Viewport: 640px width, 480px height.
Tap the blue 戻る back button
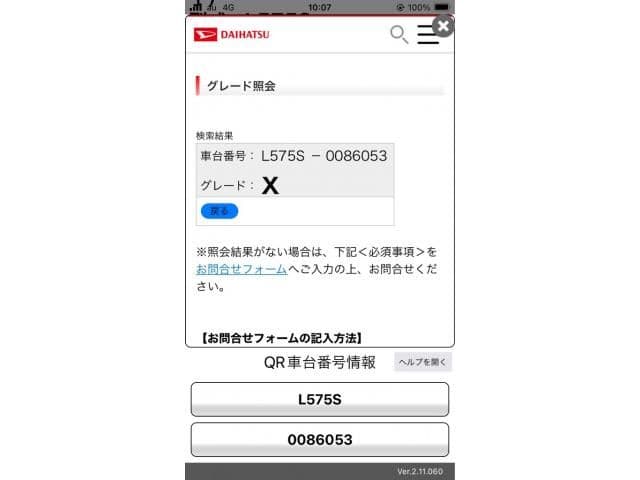tap(219, 211)
